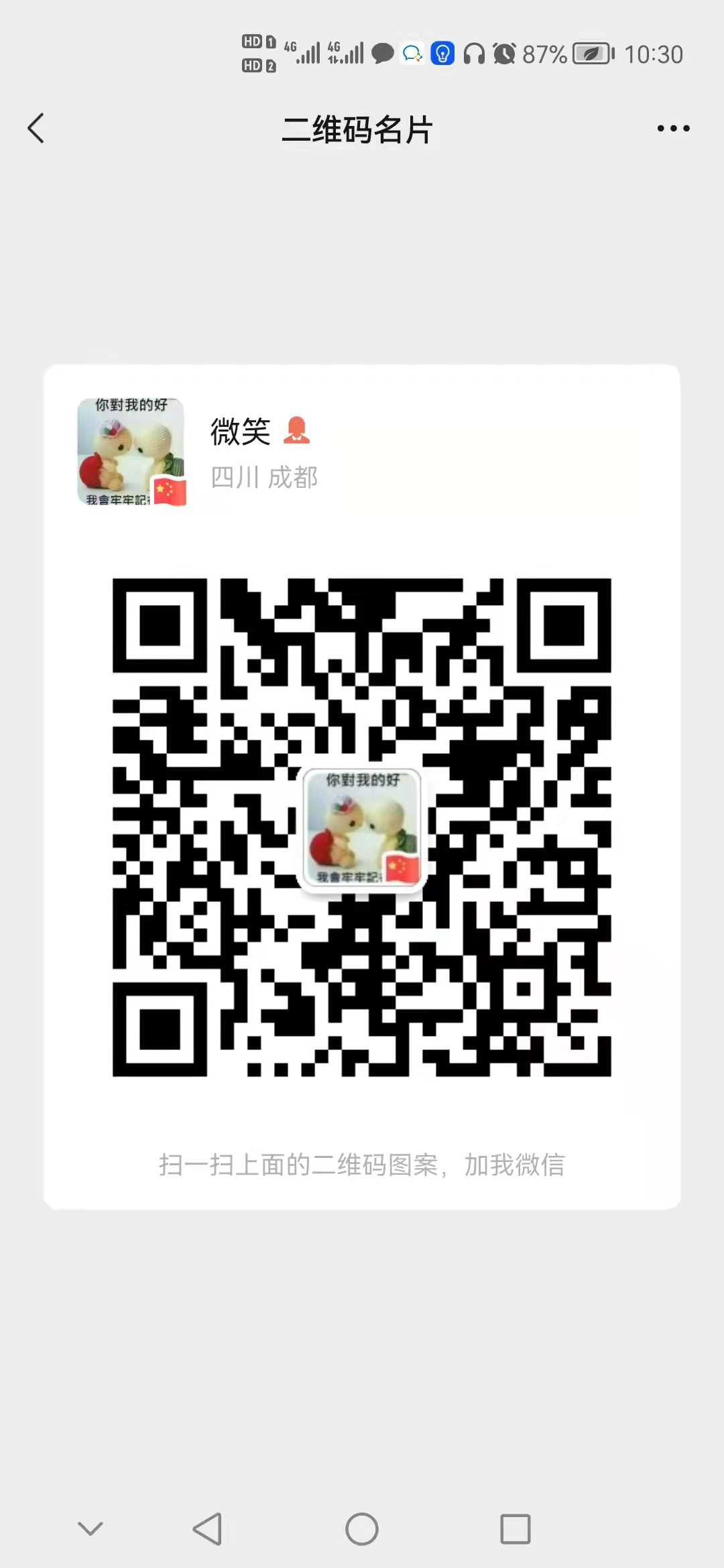Screen dimensions: 724x1568
Task: Tap the system back triangle
Action: pos(208,1529)
